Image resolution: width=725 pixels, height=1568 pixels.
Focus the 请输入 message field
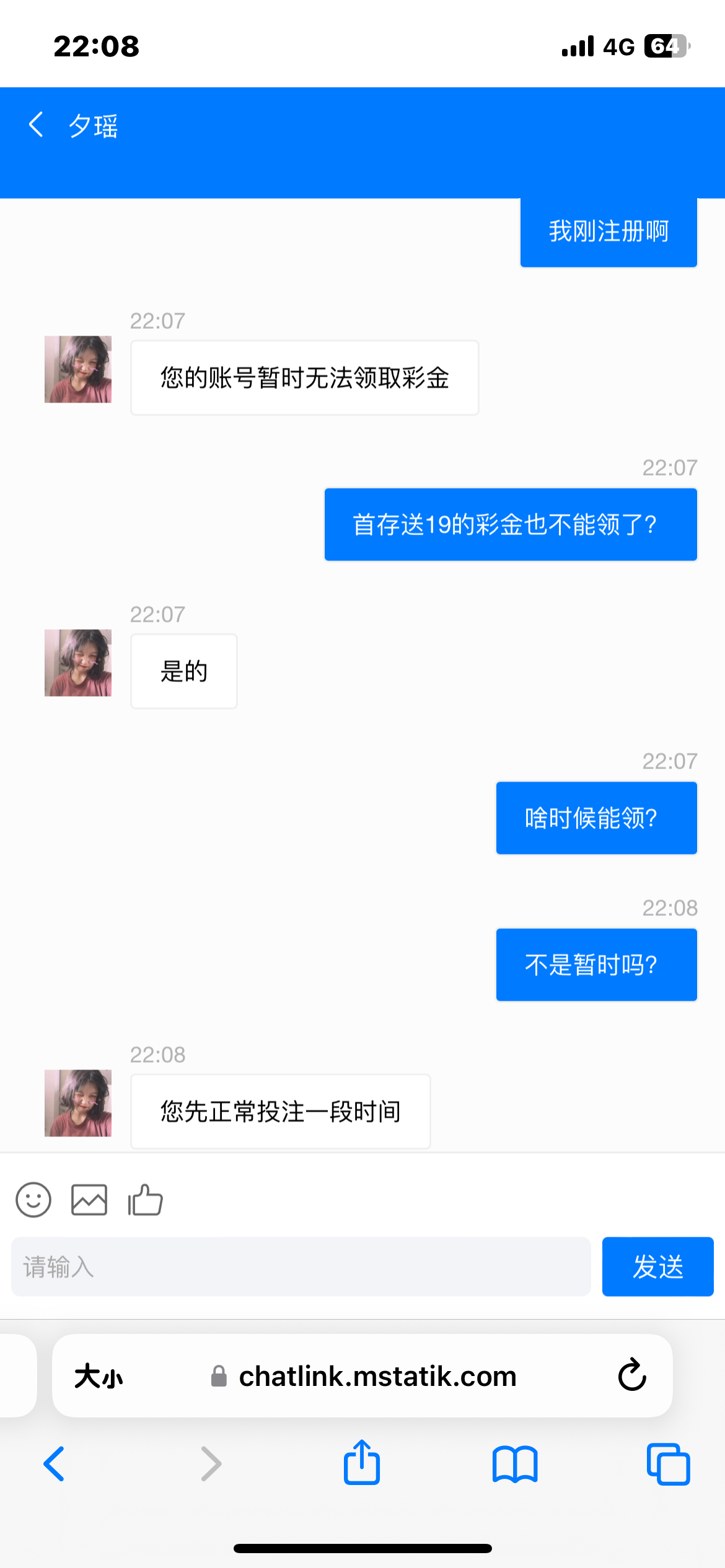(x=301, y=1266)
